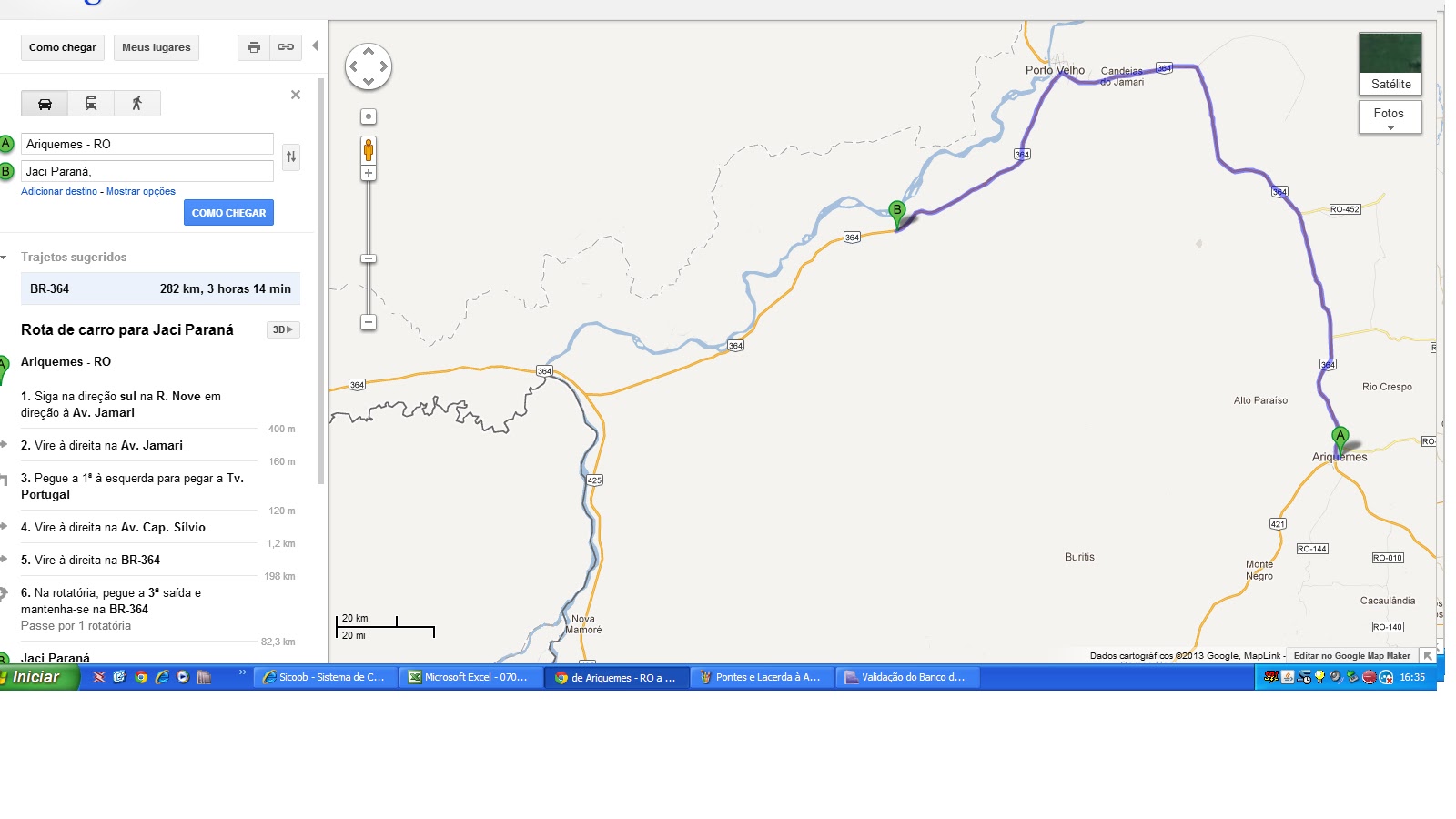Select the car travel mode
Viewport: 1456px width, 819px height.
(45, 104)
